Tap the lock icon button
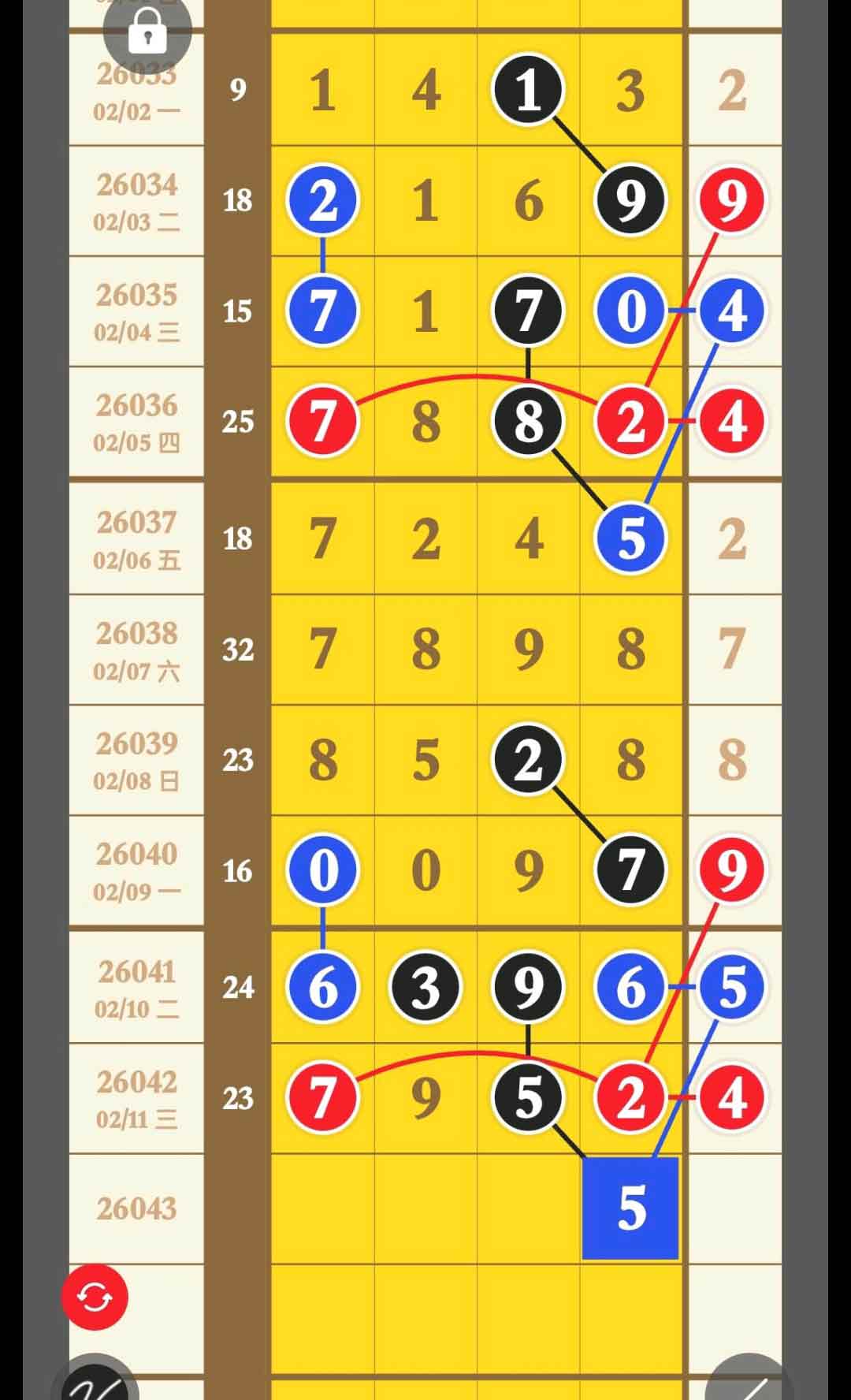Image resolution: width=851 pixels, height=1400 pixels. (147, 32)
